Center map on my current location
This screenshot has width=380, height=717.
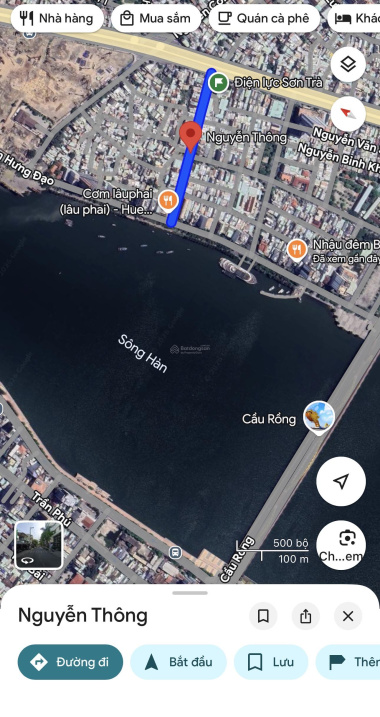tap(341, 481)
